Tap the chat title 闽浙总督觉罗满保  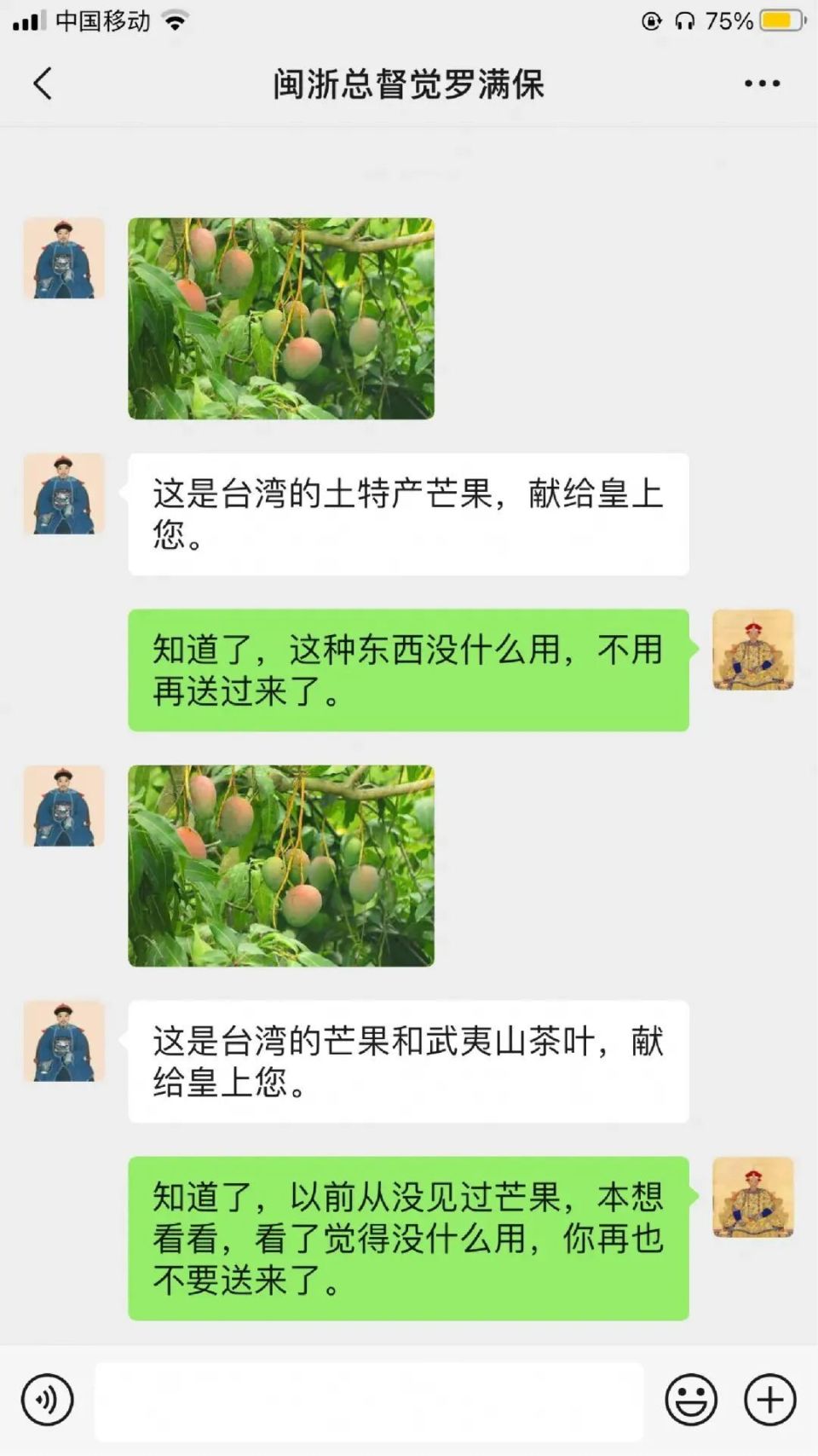pyautogui.click(x=409, y=84)
